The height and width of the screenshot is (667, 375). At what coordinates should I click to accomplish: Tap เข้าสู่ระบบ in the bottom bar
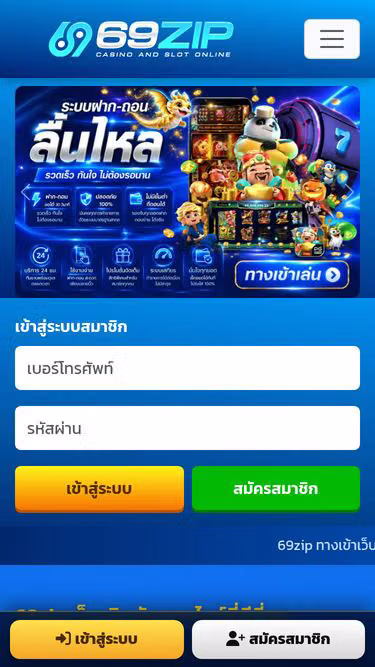tap(97, 639)
